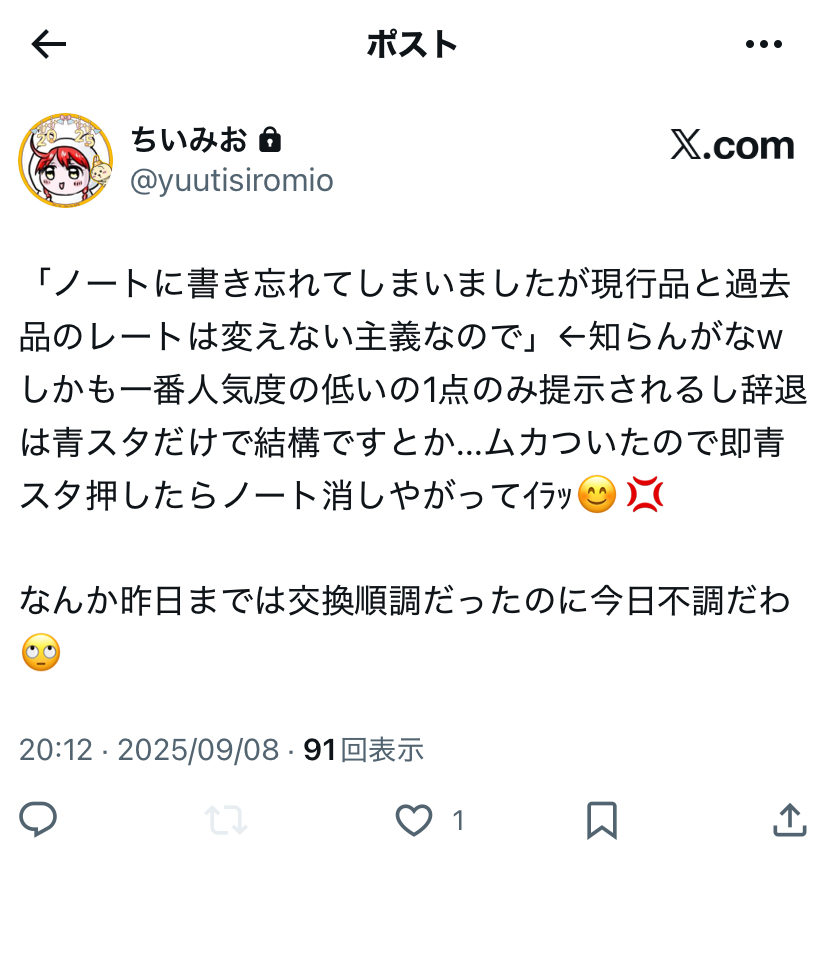Image resolution: width=828 pixels, height=964 pixels.
Task: Like the post with the heart icon
Action: pyautogui.click(x=413, y=821)
